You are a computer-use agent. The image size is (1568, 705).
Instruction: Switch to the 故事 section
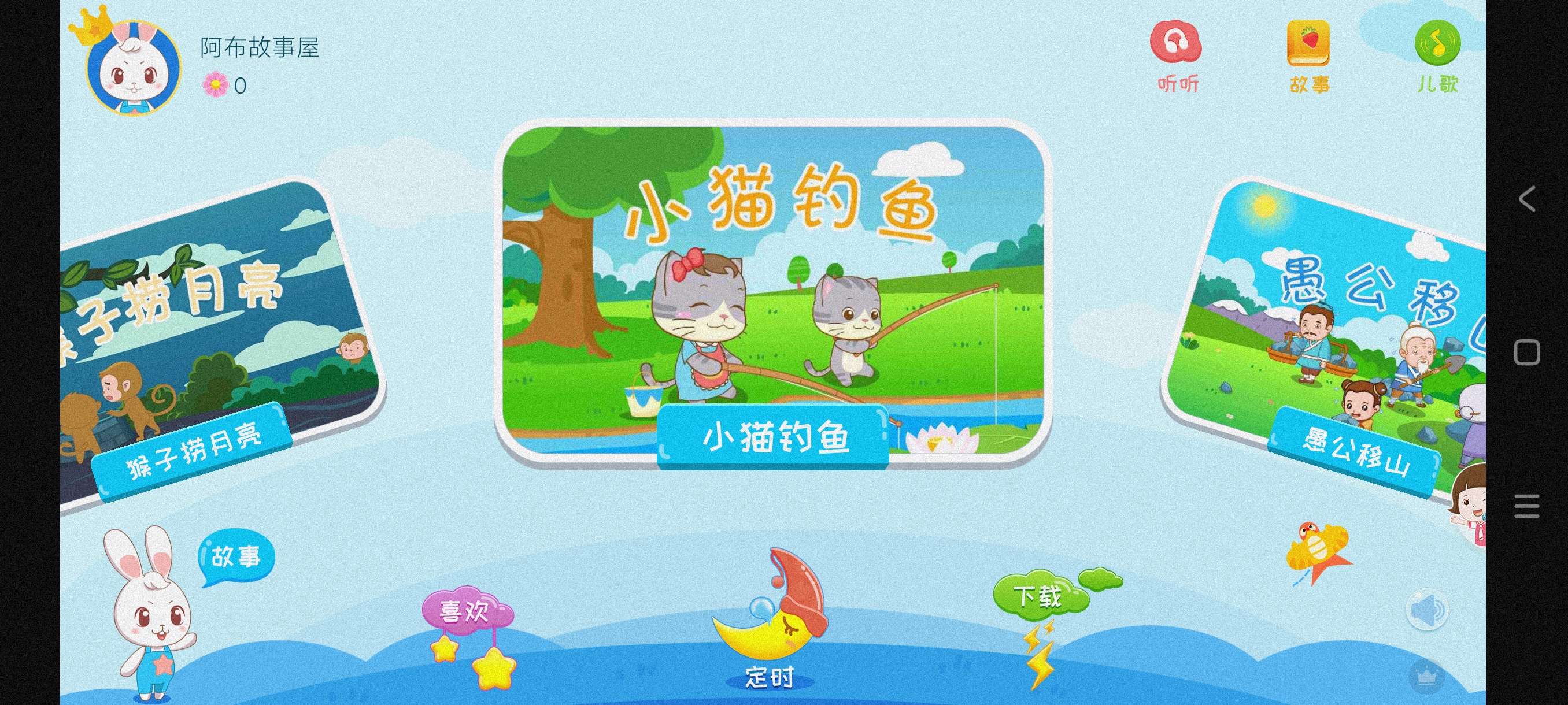(x=1309, y=56)
